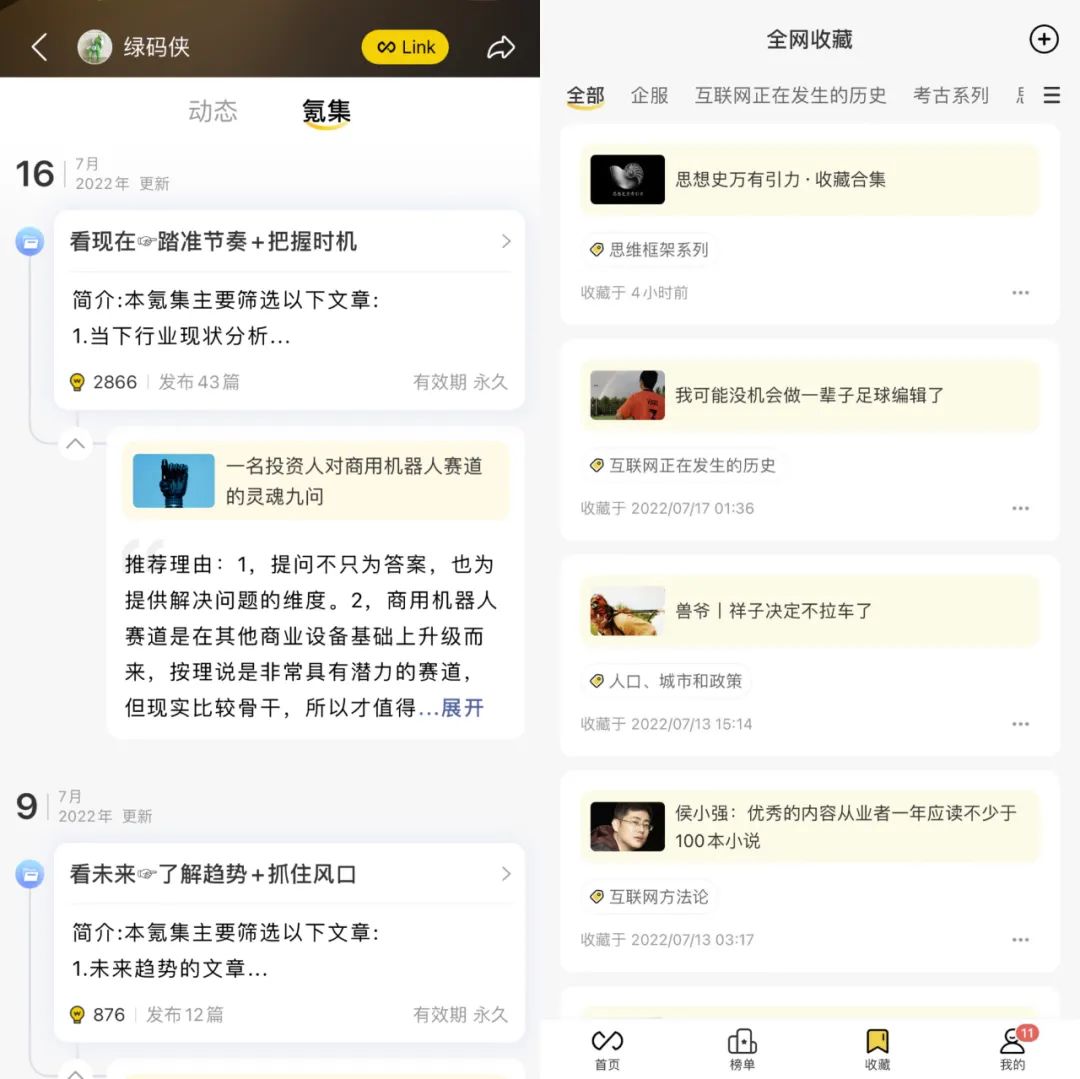The image size is (1080, 1079).
Task: Switch to the 考古系列 tab
Action: pyautogui.click(x=950, y=95)
